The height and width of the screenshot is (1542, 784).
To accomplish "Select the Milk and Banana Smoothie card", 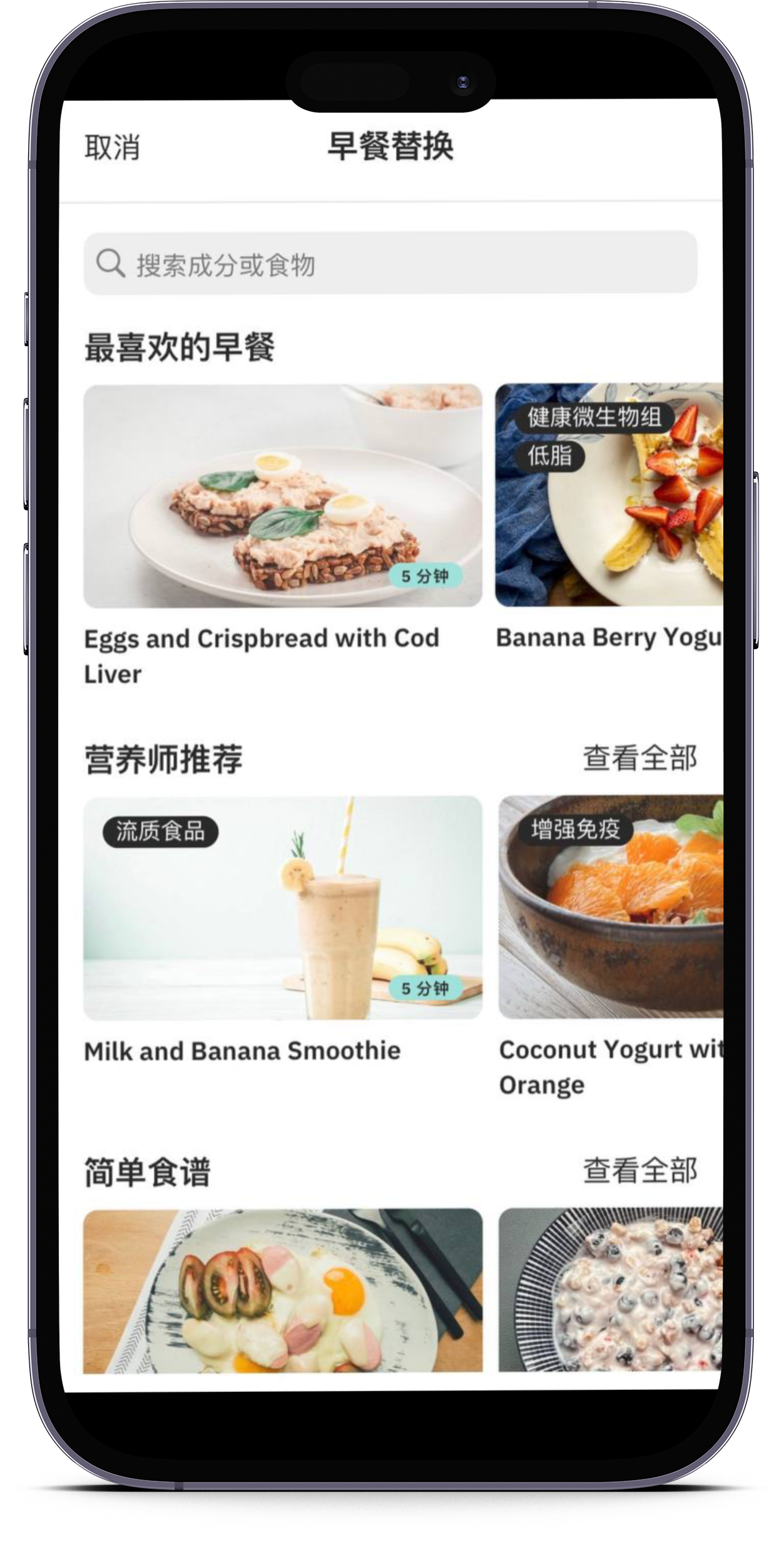I will [x=283, y=907].
